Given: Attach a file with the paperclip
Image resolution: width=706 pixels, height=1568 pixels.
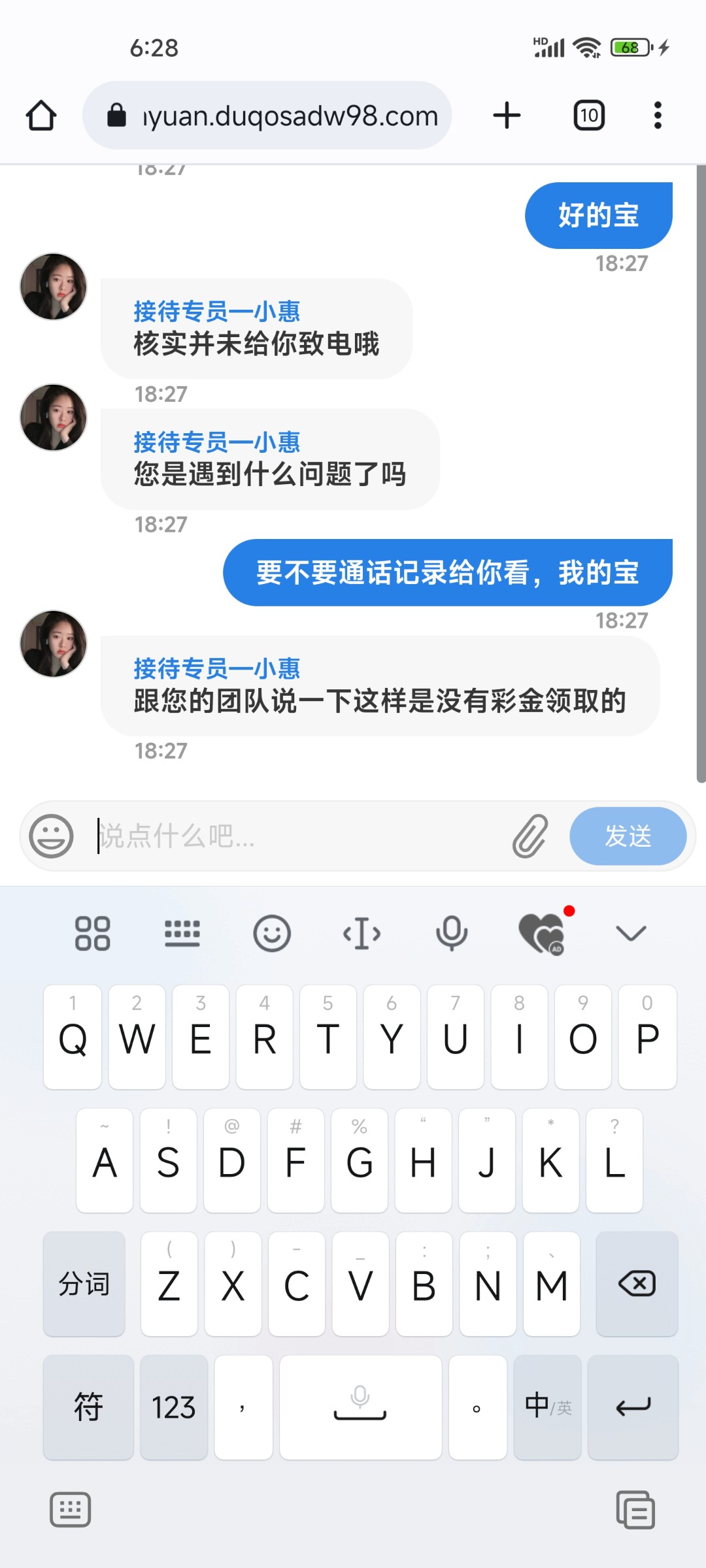Looking at the screenshot, I should click(529, 836).
